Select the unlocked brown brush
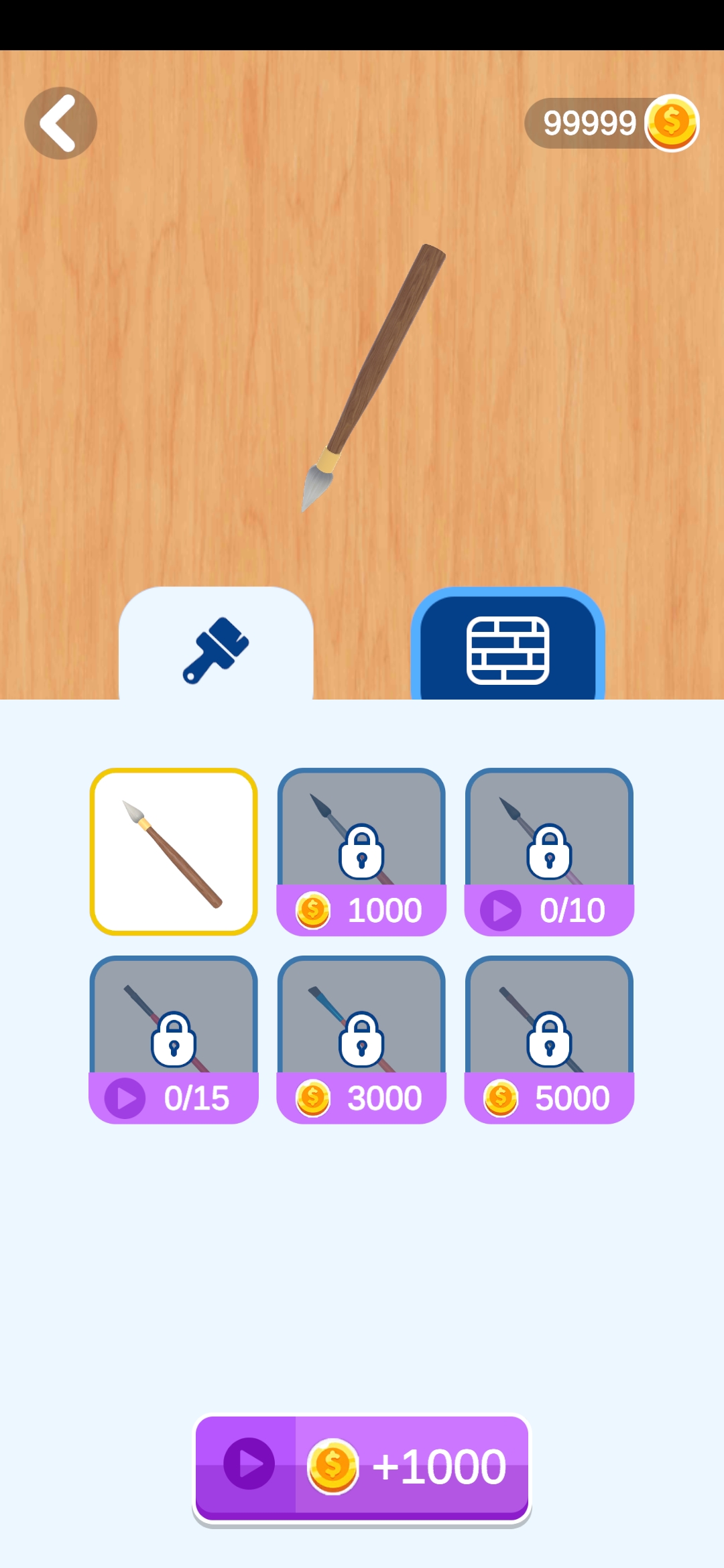 [x=174, y=851]
